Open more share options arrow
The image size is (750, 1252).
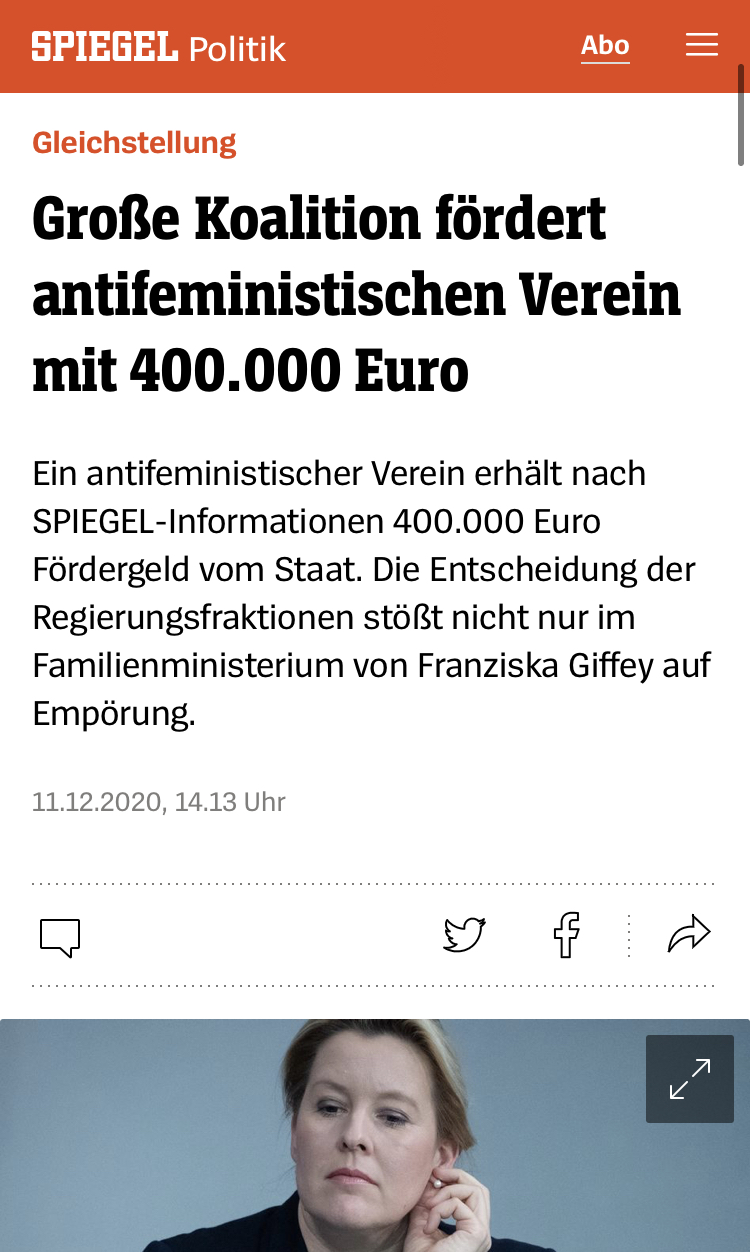(x=689, y=935)
